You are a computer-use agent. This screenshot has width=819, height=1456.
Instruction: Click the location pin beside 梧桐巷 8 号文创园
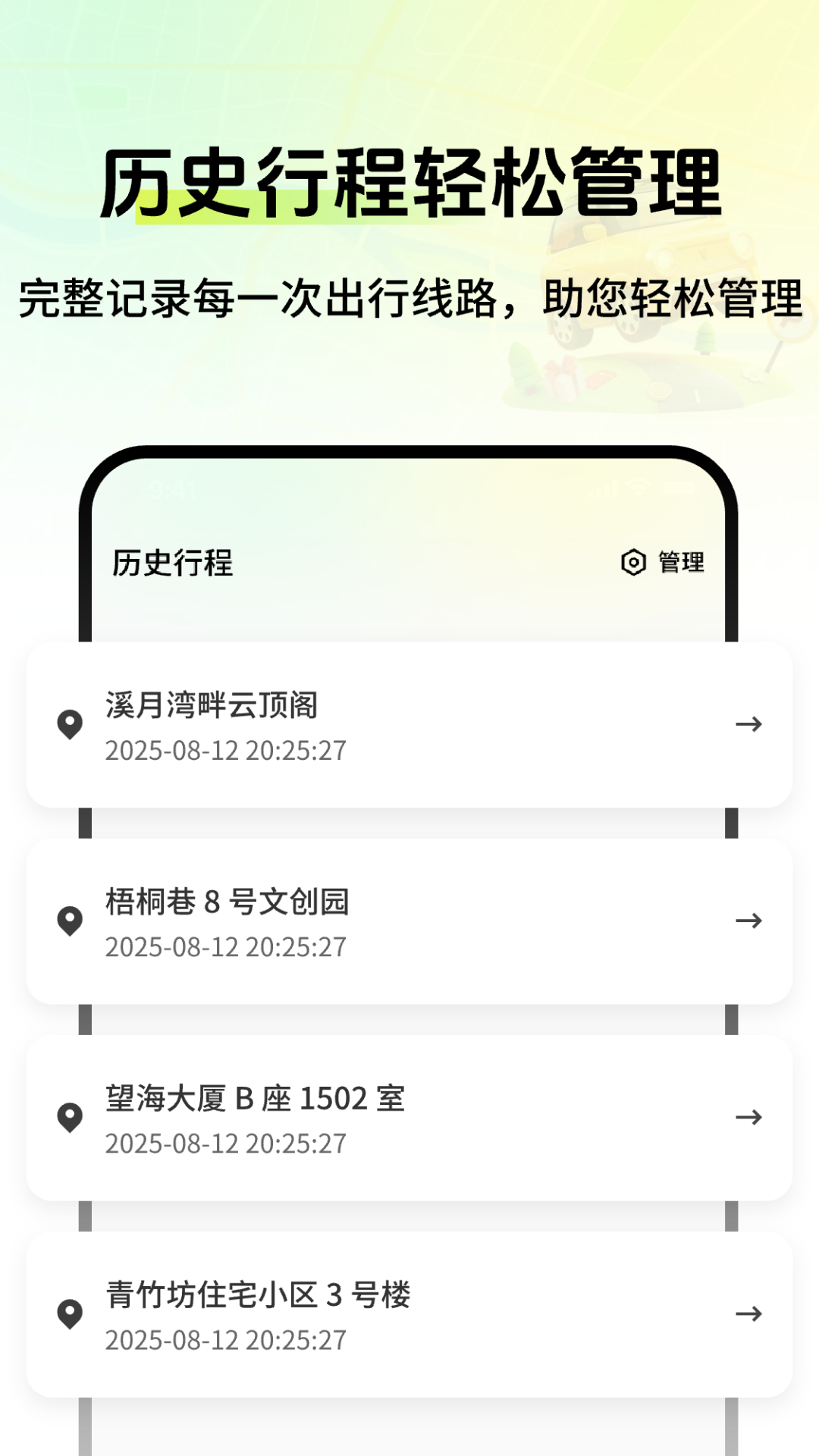click(x=71, y=922)
